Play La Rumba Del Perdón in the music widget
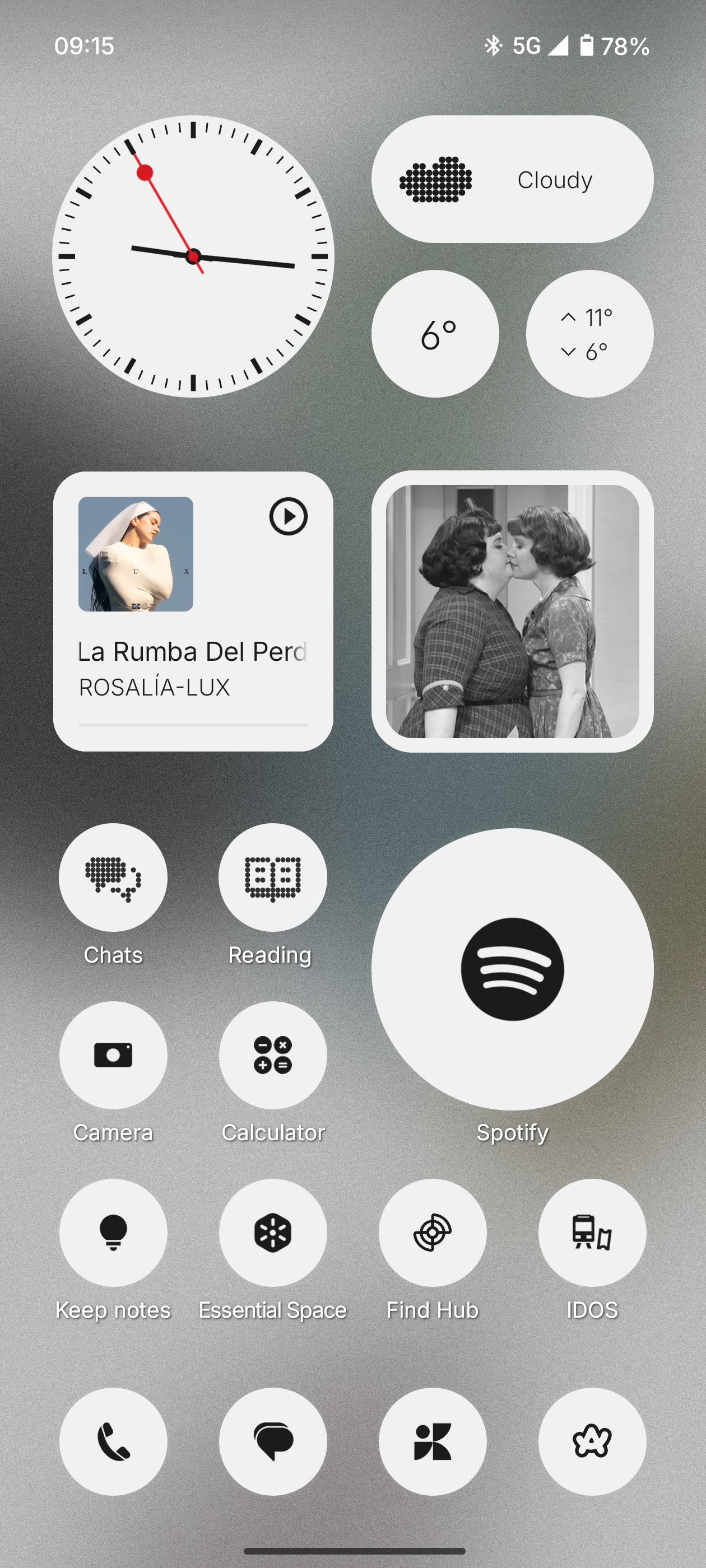The width and height of the screenshot is (706, 1568). pos(288,516)
